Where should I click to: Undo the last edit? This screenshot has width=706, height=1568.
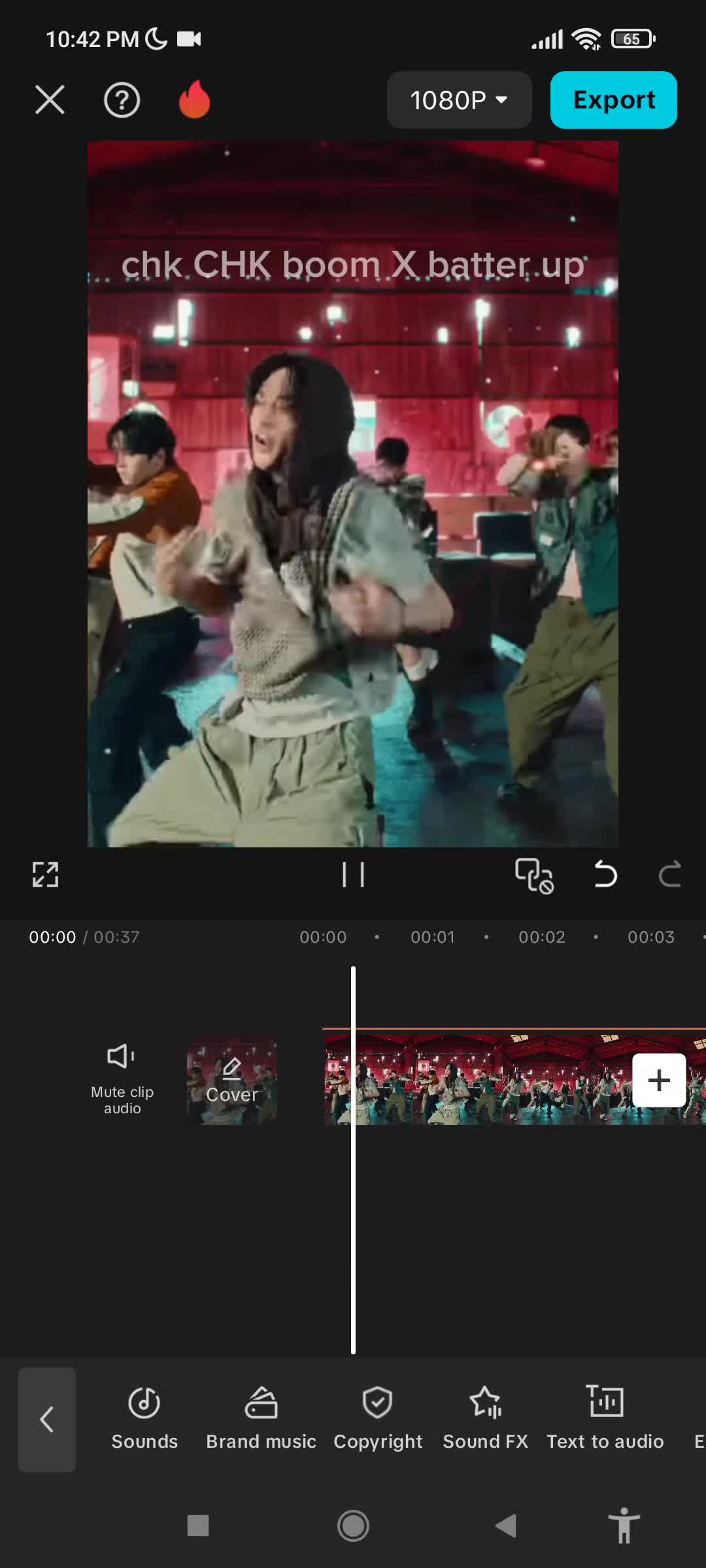click(x=605, y=874)
